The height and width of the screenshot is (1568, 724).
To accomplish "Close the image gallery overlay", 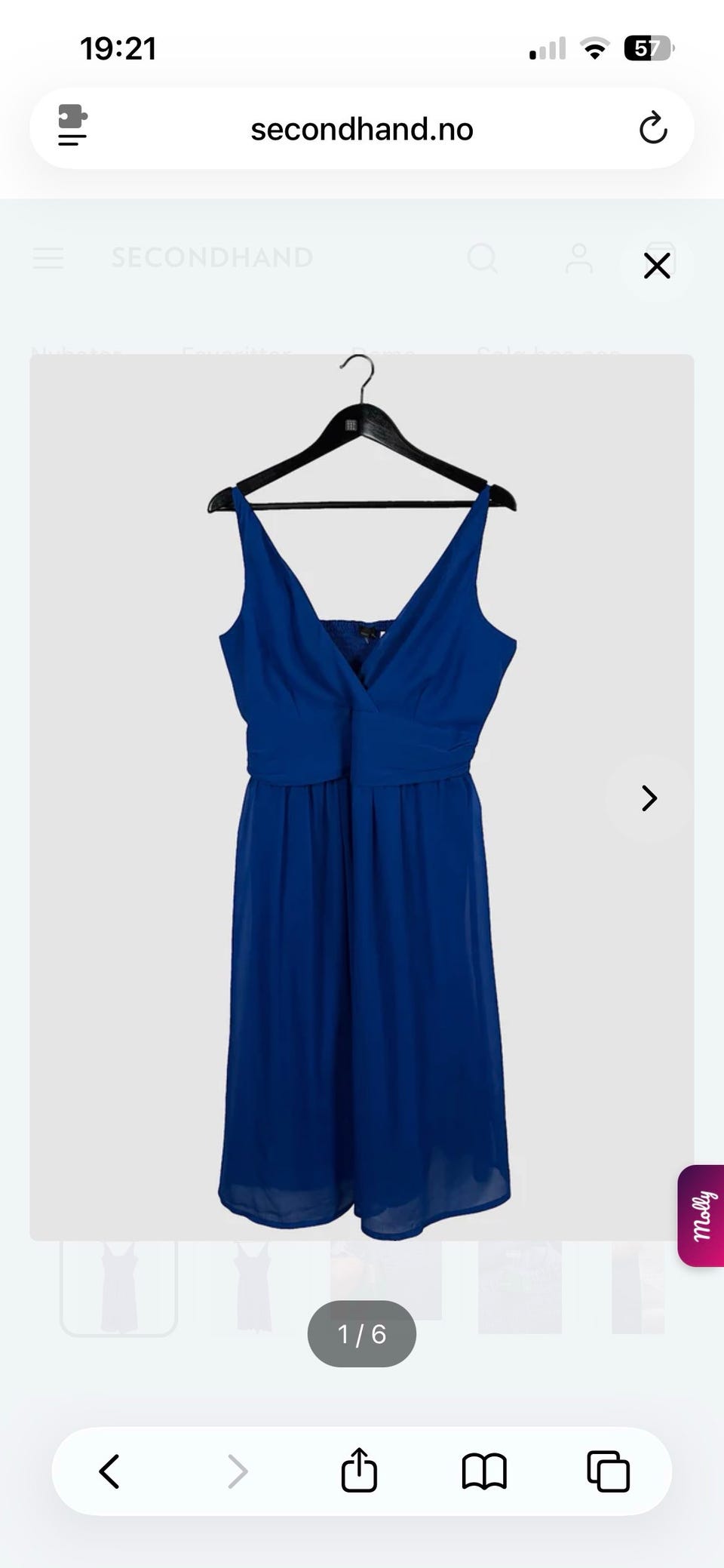I will (657, 266).
